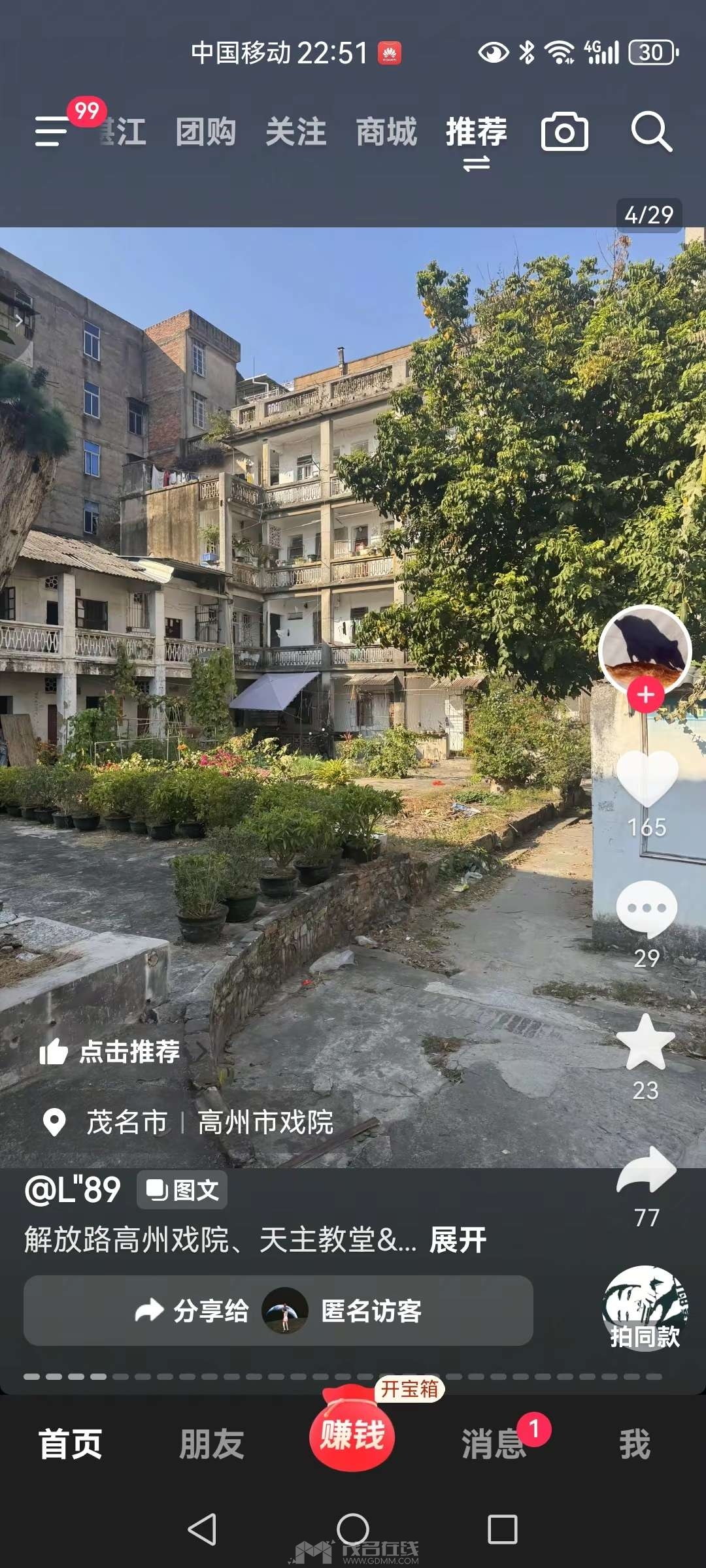Image resolution: width=706 pixels, height=1568 pixels.
Task: Open the side drawer menu
Action: 52,131
